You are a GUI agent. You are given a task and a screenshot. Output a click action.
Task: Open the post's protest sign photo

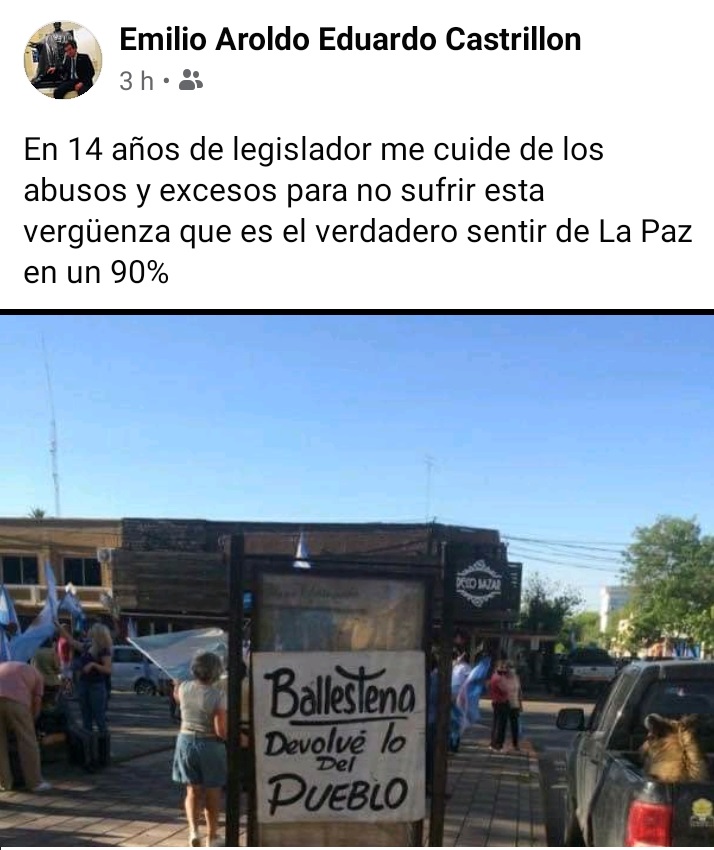pyautogui.click(x=357, y=580)
